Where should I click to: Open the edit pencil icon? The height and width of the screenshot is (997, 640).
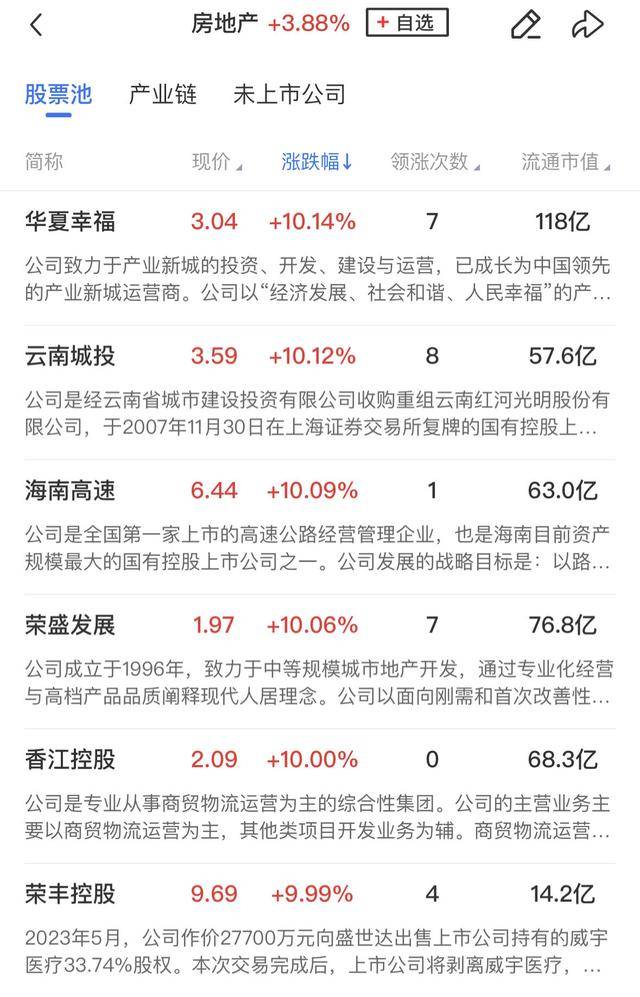click(525, 25)
